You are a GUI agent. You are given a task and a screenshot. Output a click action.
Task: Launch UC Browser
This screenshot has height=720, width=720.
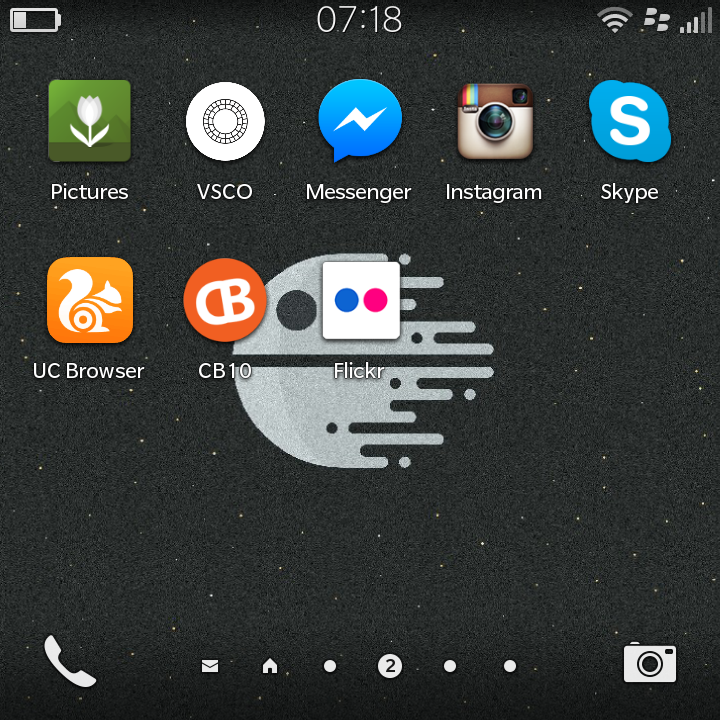90,300
